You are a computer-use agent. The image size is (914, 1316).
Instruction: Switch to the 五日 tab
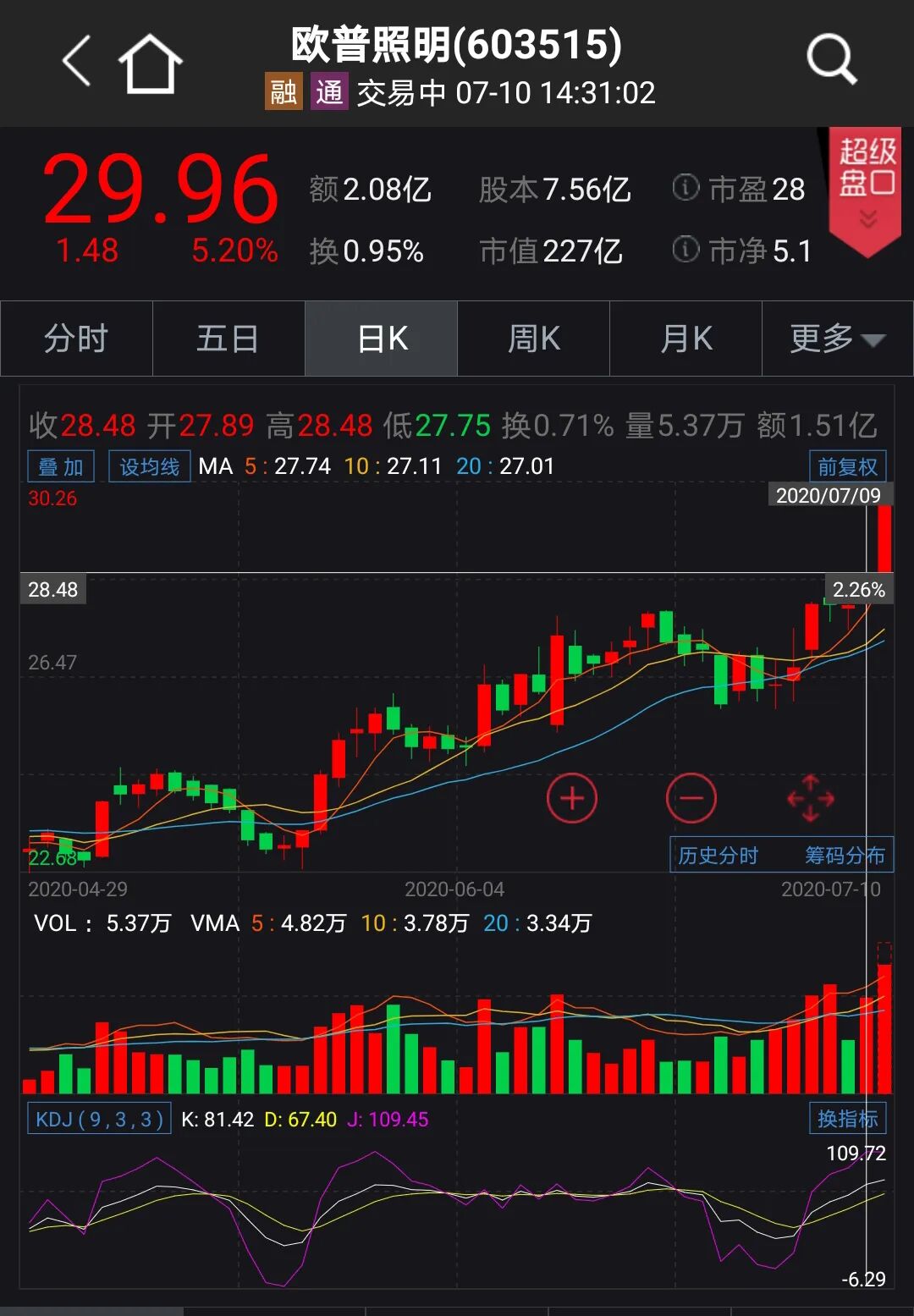click(228, 339)
